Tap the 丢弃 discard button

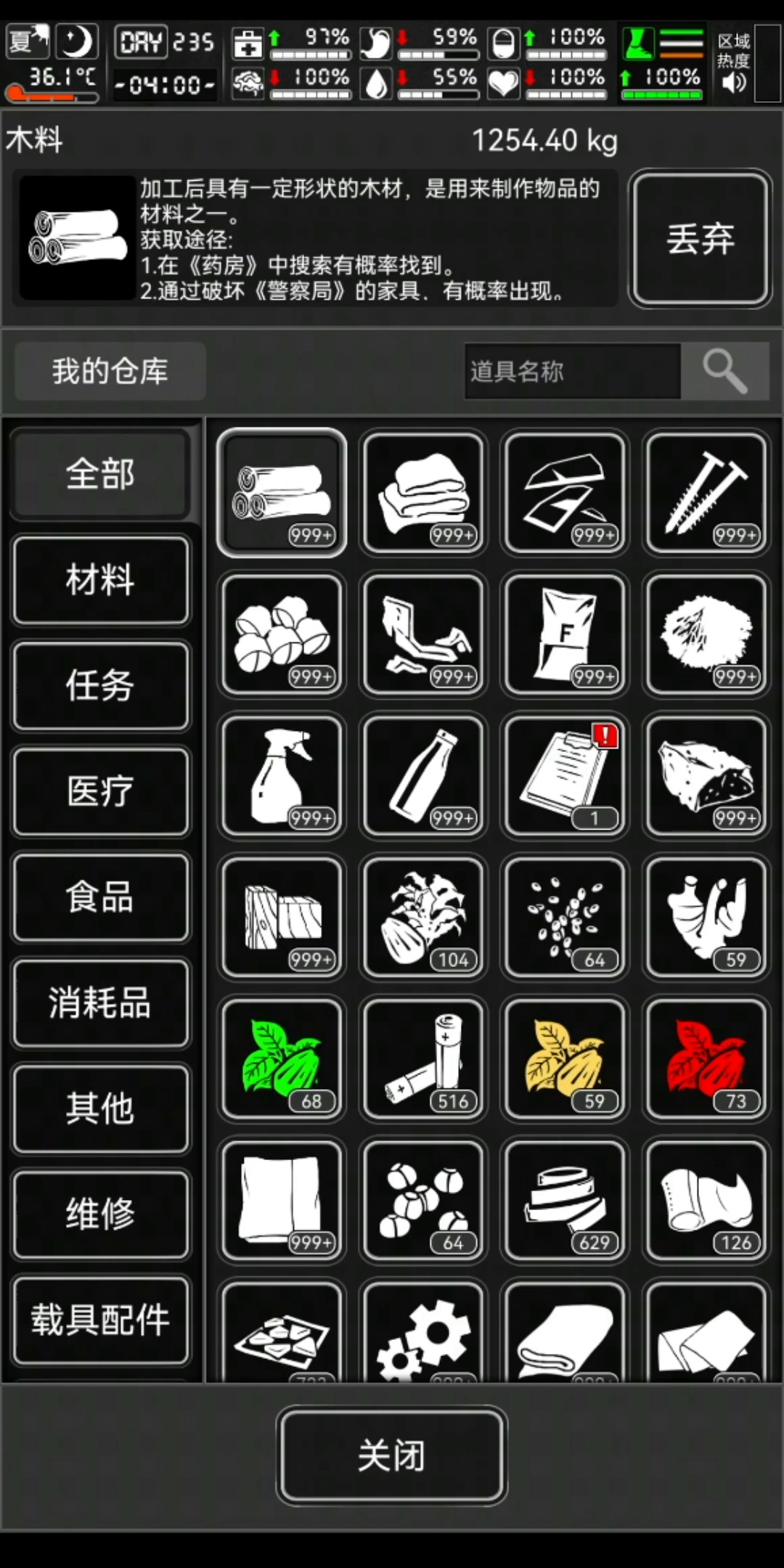point(701,239)
